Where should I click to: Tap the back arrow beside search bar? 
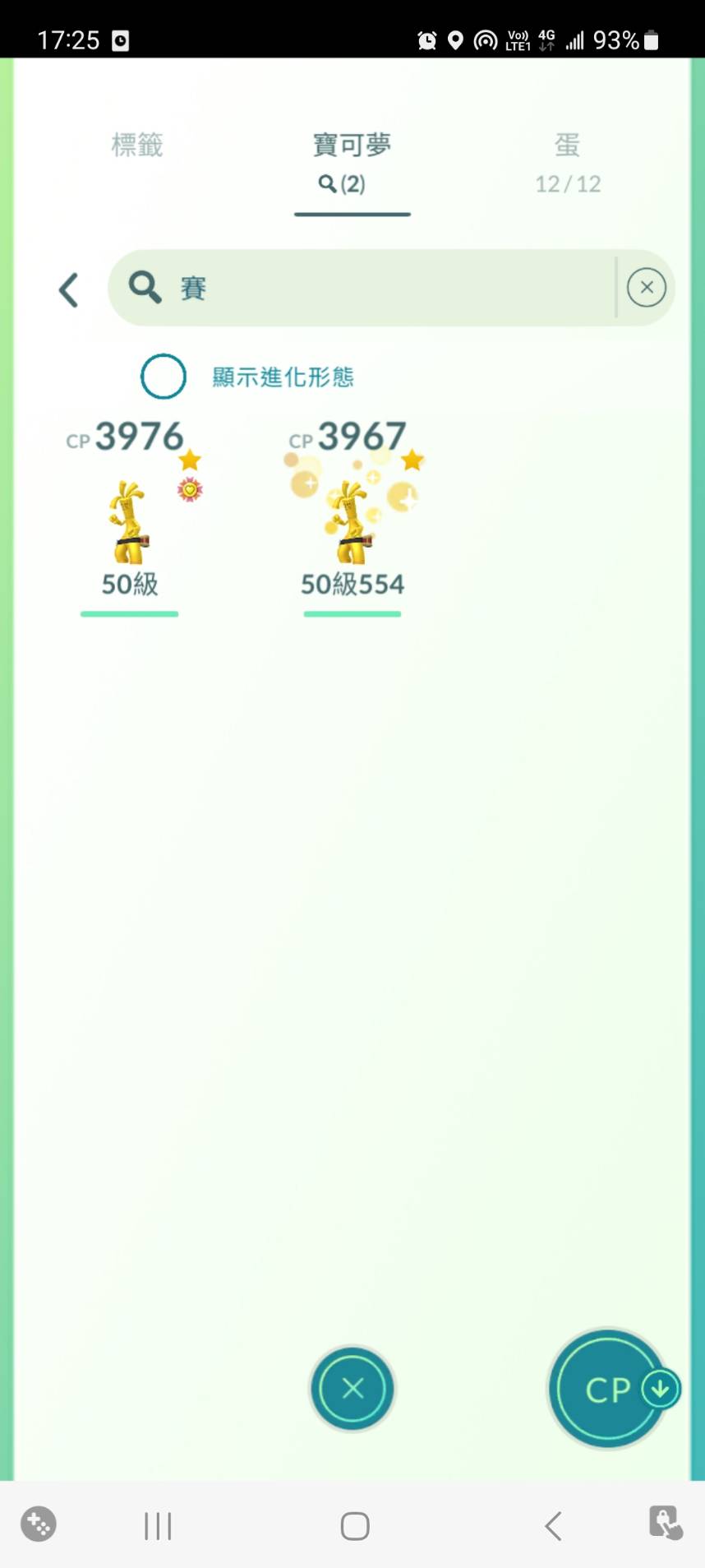click(70, 290)
